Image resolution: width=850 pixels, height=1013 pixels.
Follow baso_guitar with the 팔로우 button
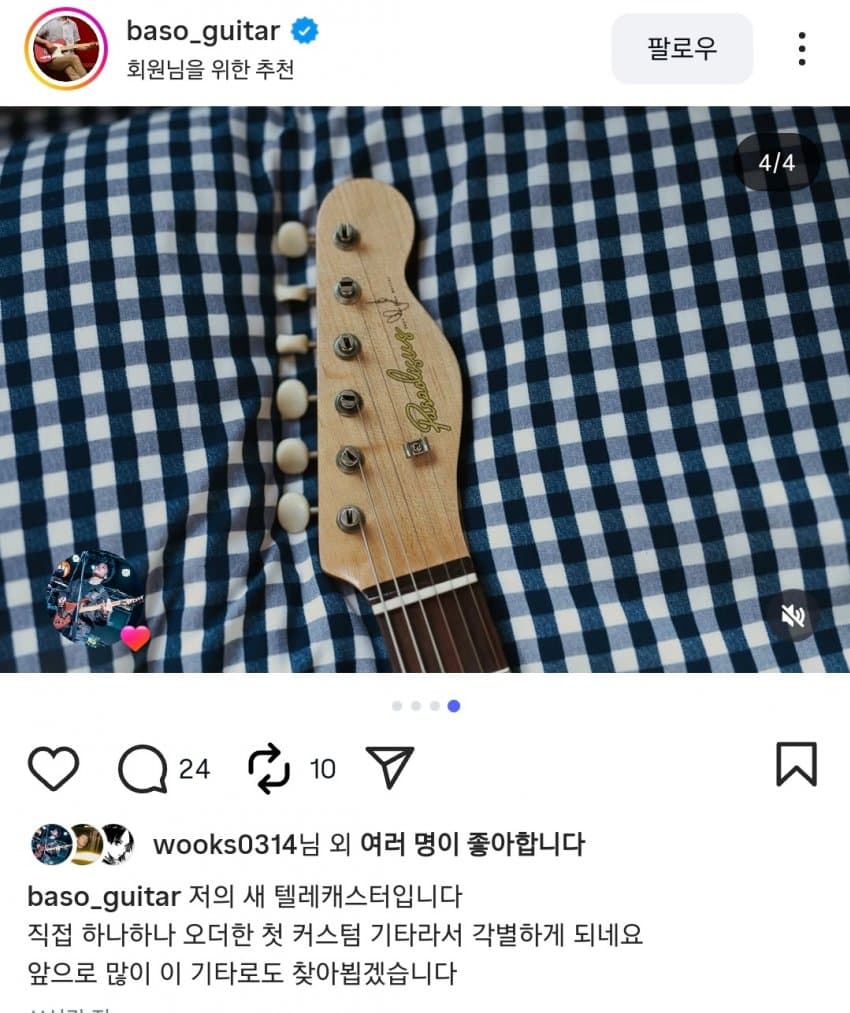point(681,49)
